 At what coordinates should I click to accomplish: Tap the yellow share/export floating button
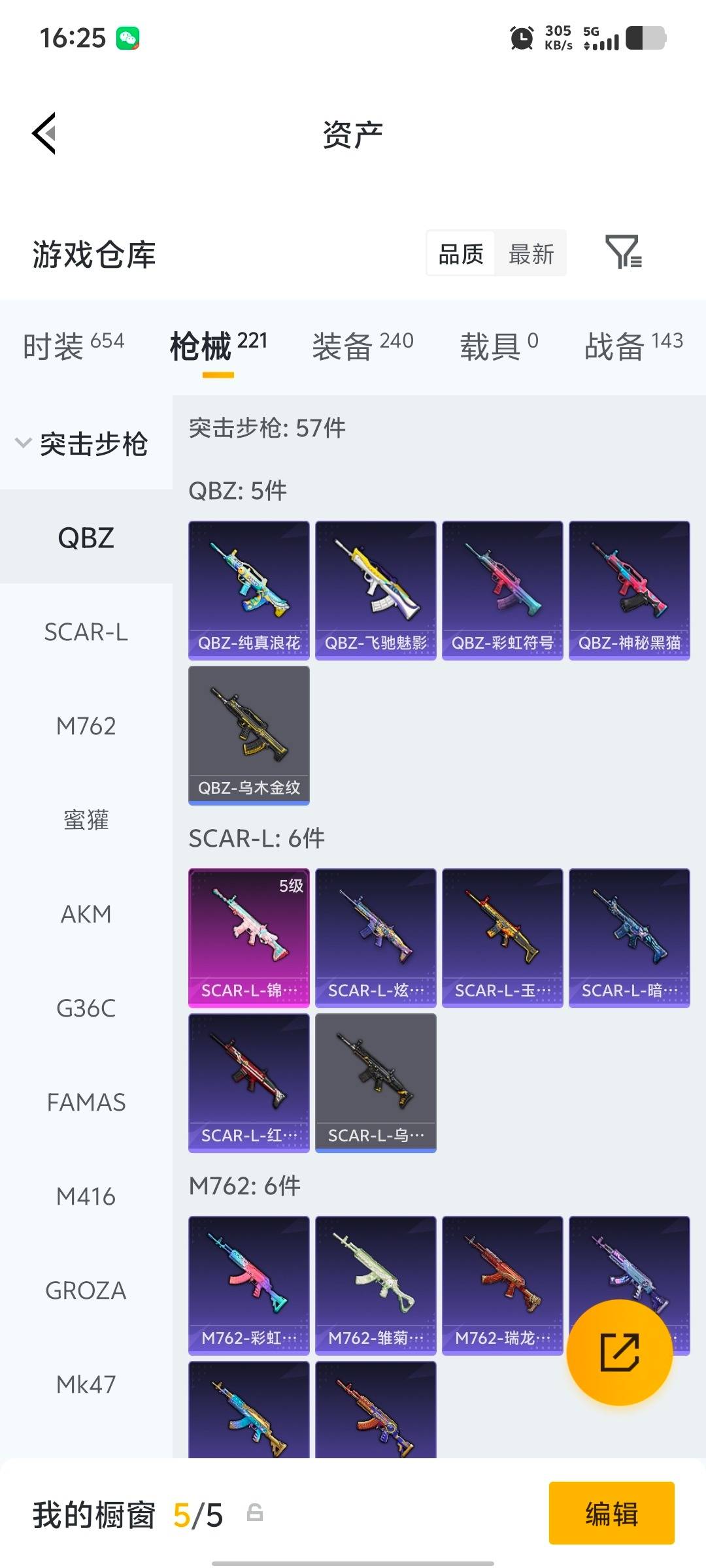click(620, 1351)
